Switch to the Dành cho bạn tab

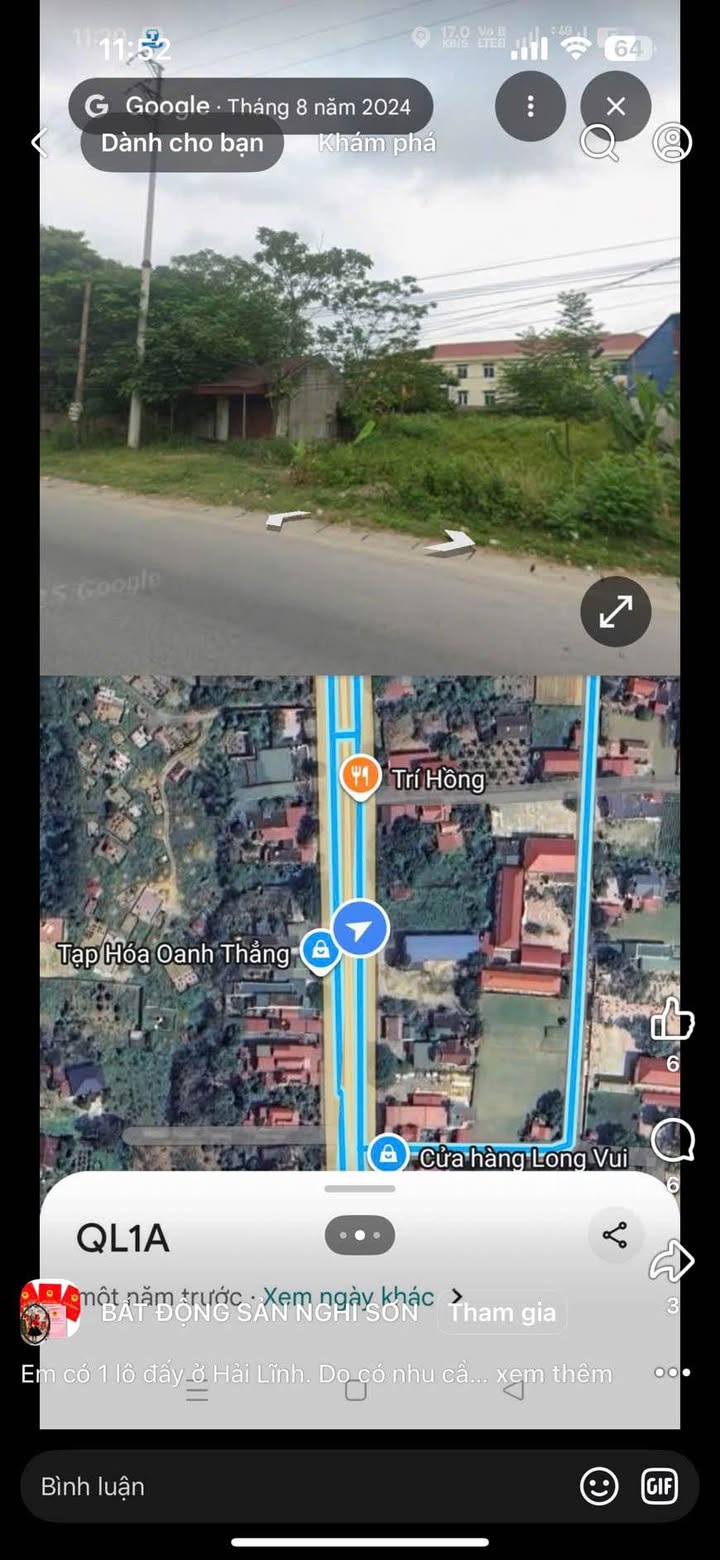(x=182, y=143)
